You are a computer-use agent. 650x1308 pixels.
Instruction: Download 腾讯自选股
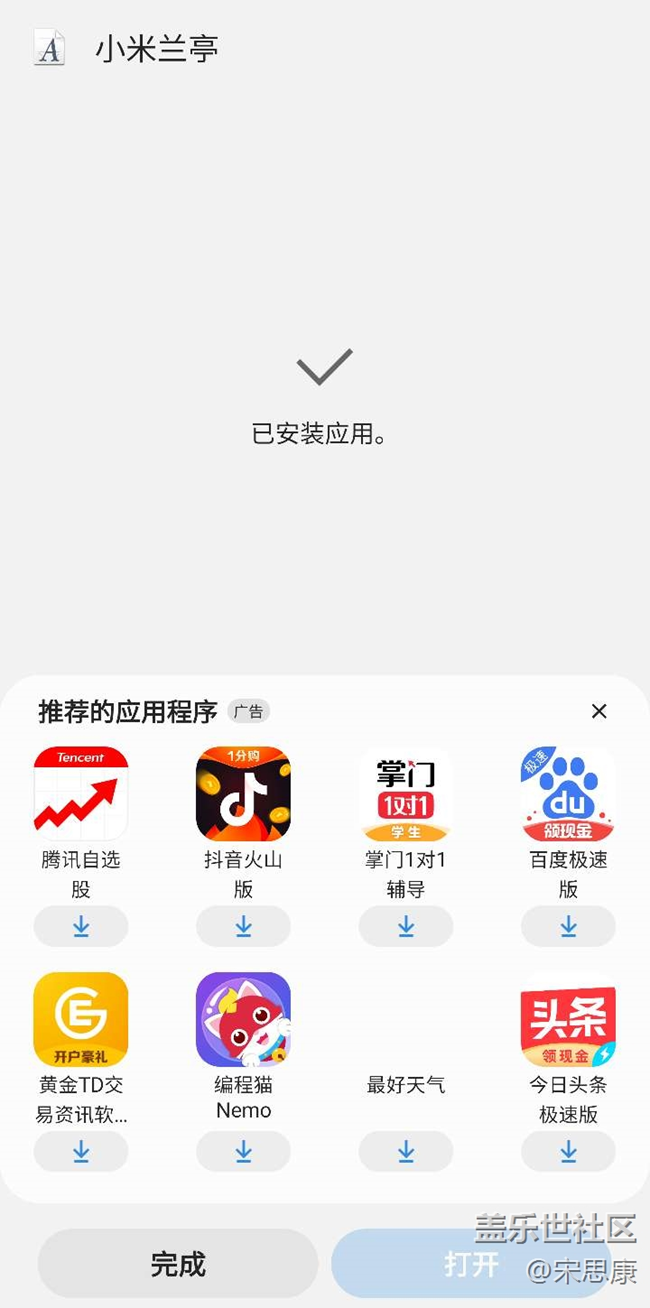pos(81,926)
